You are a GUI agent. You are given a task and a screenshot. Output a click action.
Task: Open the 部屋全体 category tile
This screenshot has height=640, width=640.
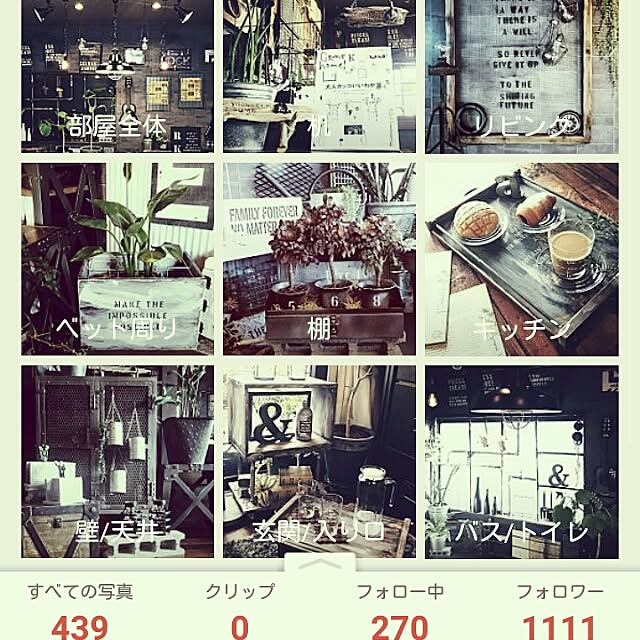click(117, 76)
